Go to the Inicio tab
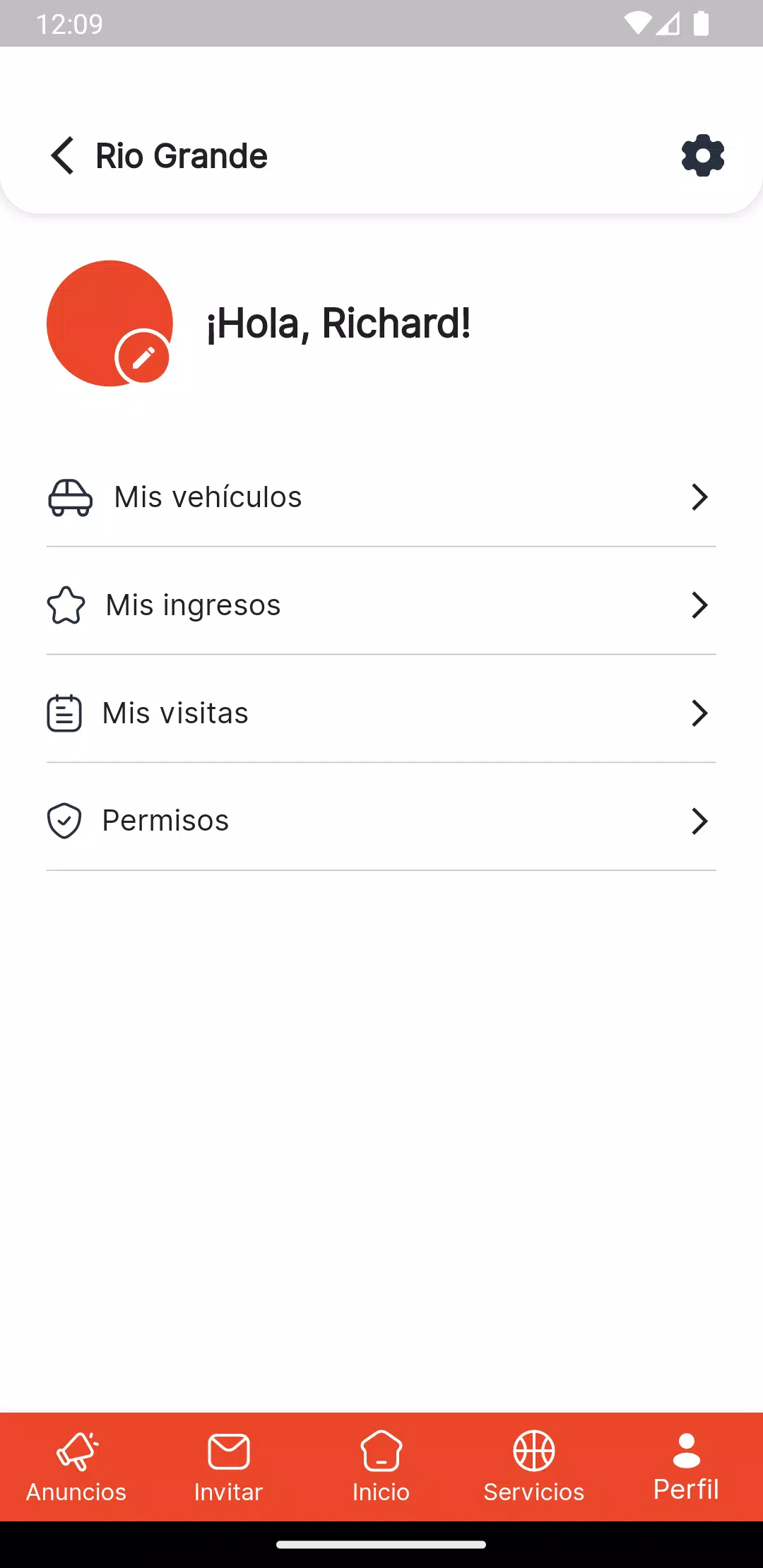Viewport: 763px width, 1568px height. click(x=381, y=1467)
